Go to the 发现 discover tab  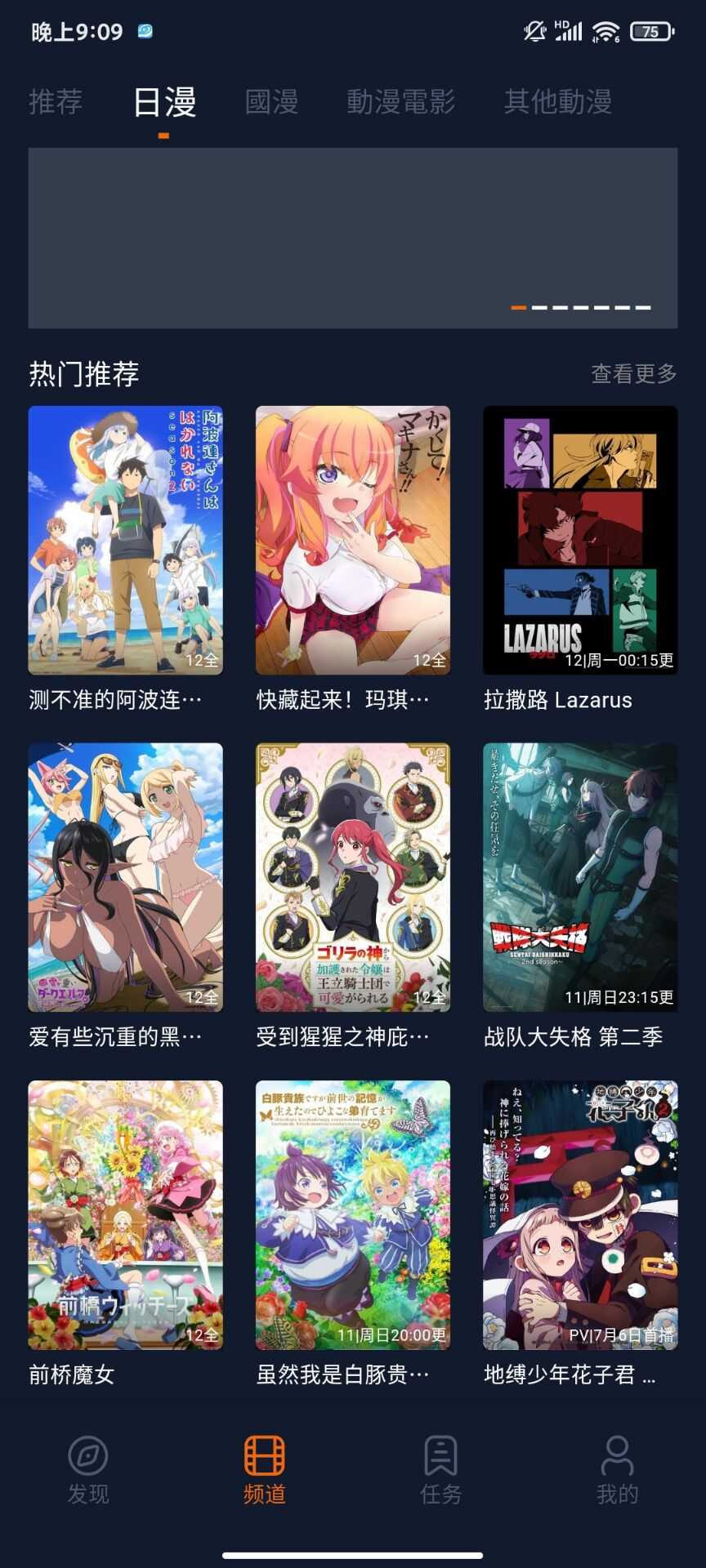(88, 1469)
